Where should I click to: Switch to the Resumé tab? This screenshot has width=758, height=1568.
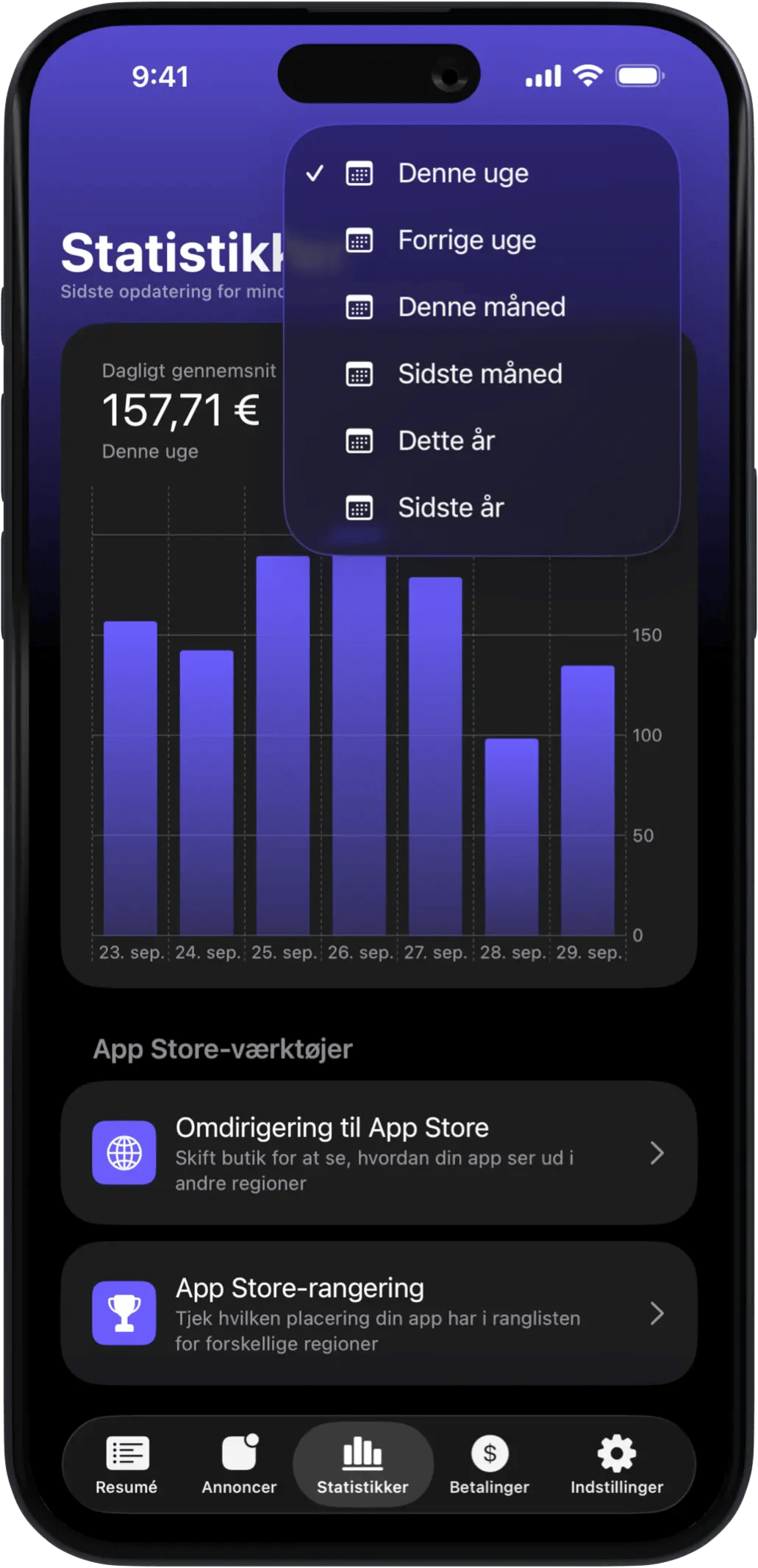tap(126, 1464)
